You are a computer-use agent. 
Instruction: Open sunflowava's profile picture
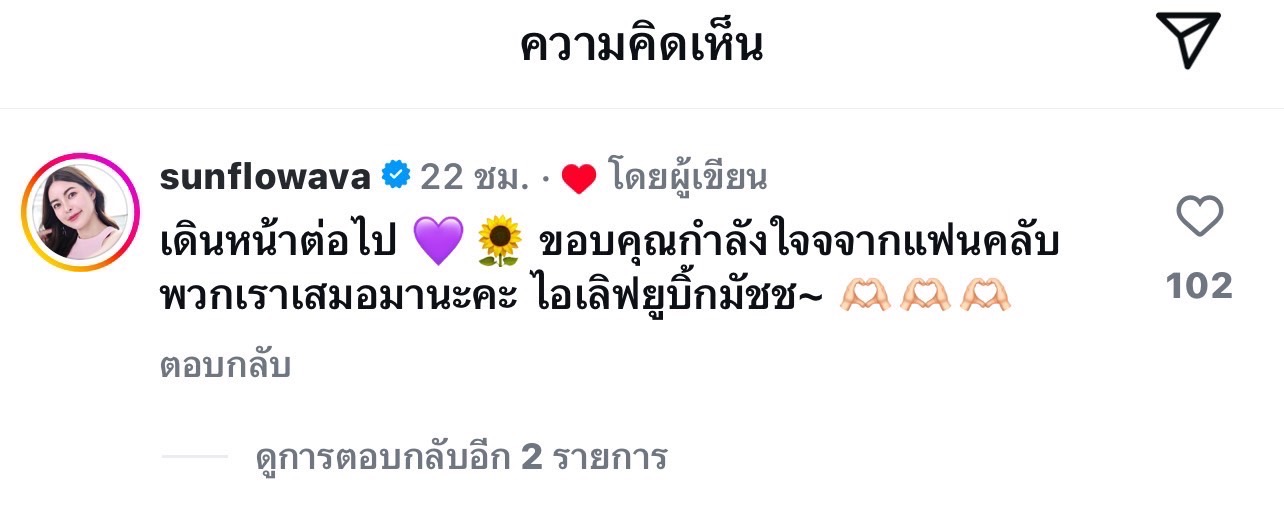80,212
